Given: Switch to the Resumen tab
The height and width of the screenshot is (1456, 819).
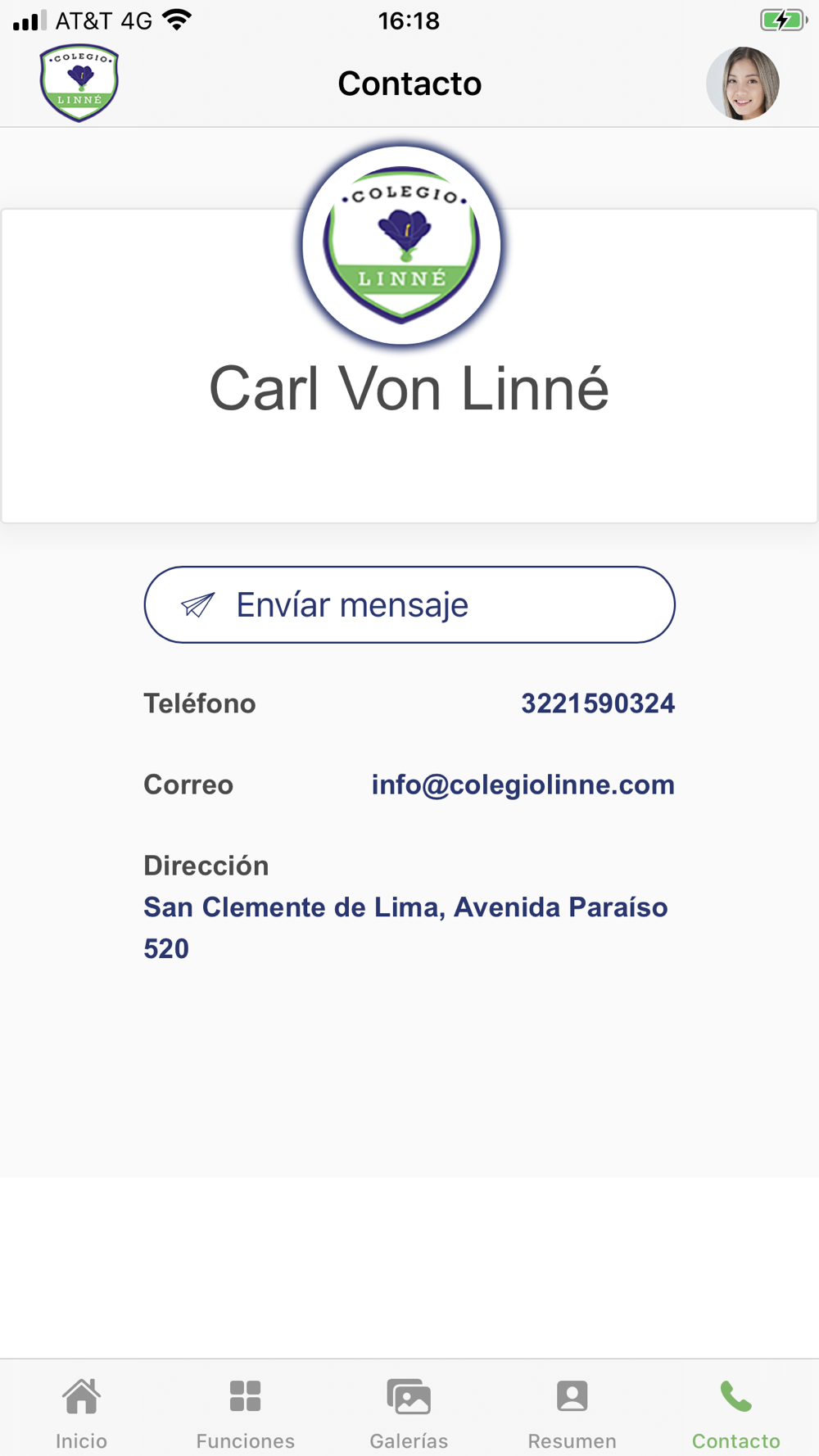Looking at the screenshot, I should coord(572,1413).
